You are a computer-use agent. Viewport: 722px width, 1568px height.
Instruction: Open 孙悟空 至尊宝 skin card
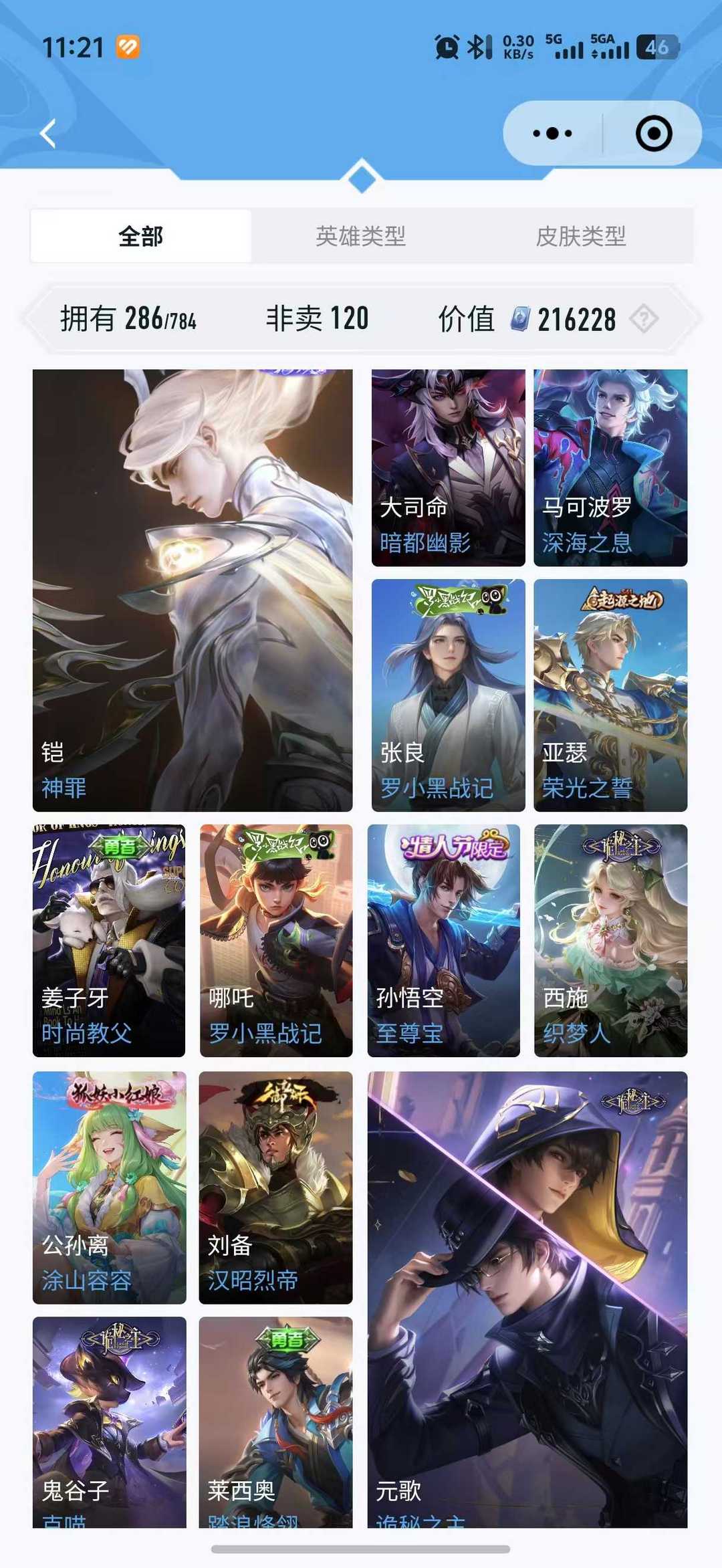[443, 940]
